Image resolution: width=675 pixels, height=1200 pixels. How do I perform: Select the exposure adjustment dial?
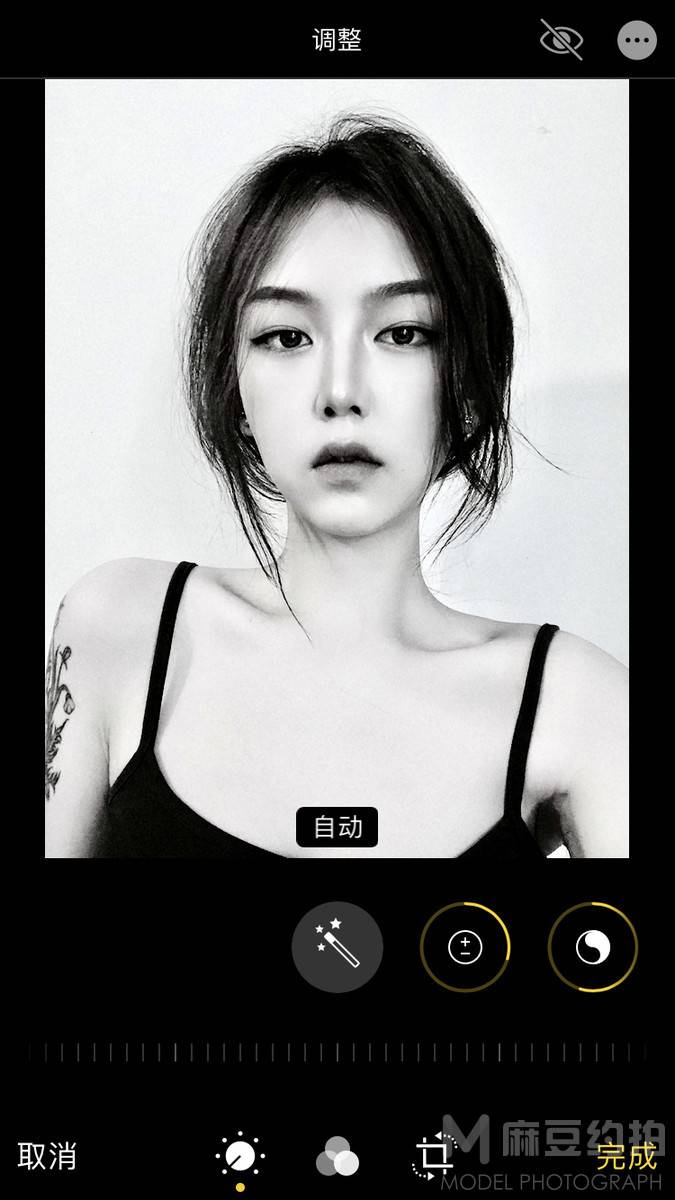pyautogui.click(x=465, y=947)
